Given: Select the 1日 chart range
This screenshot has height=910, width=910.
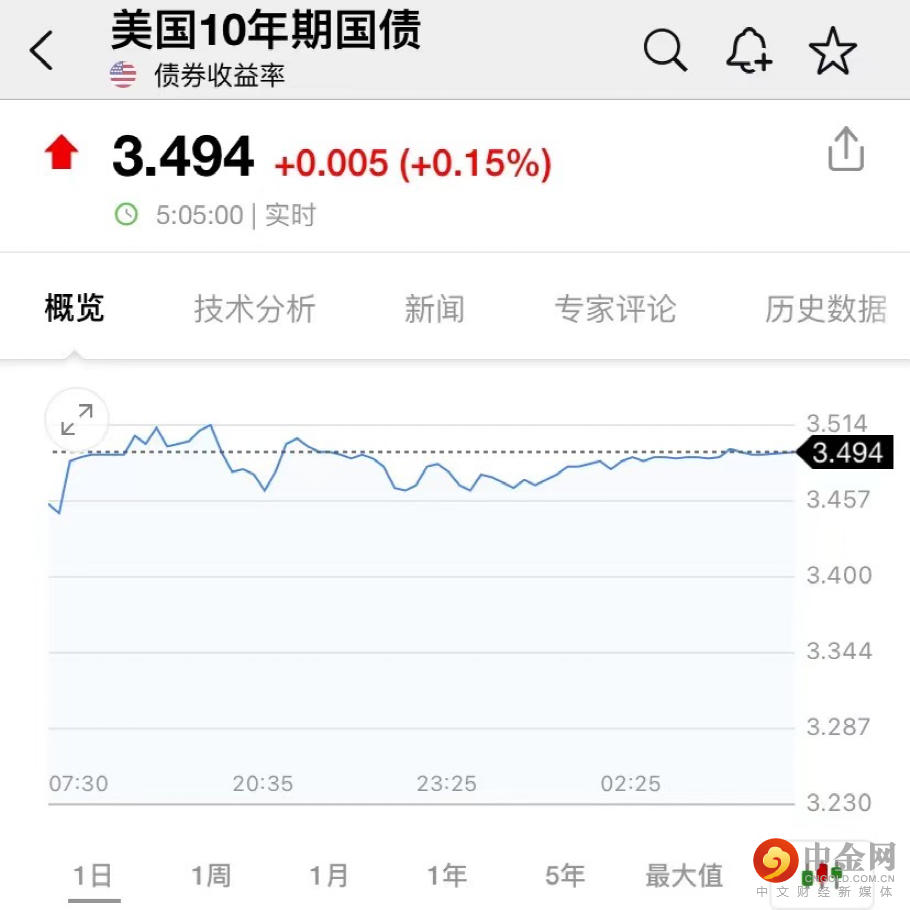Looking at the screenshot, I should (x=92, y=876).
